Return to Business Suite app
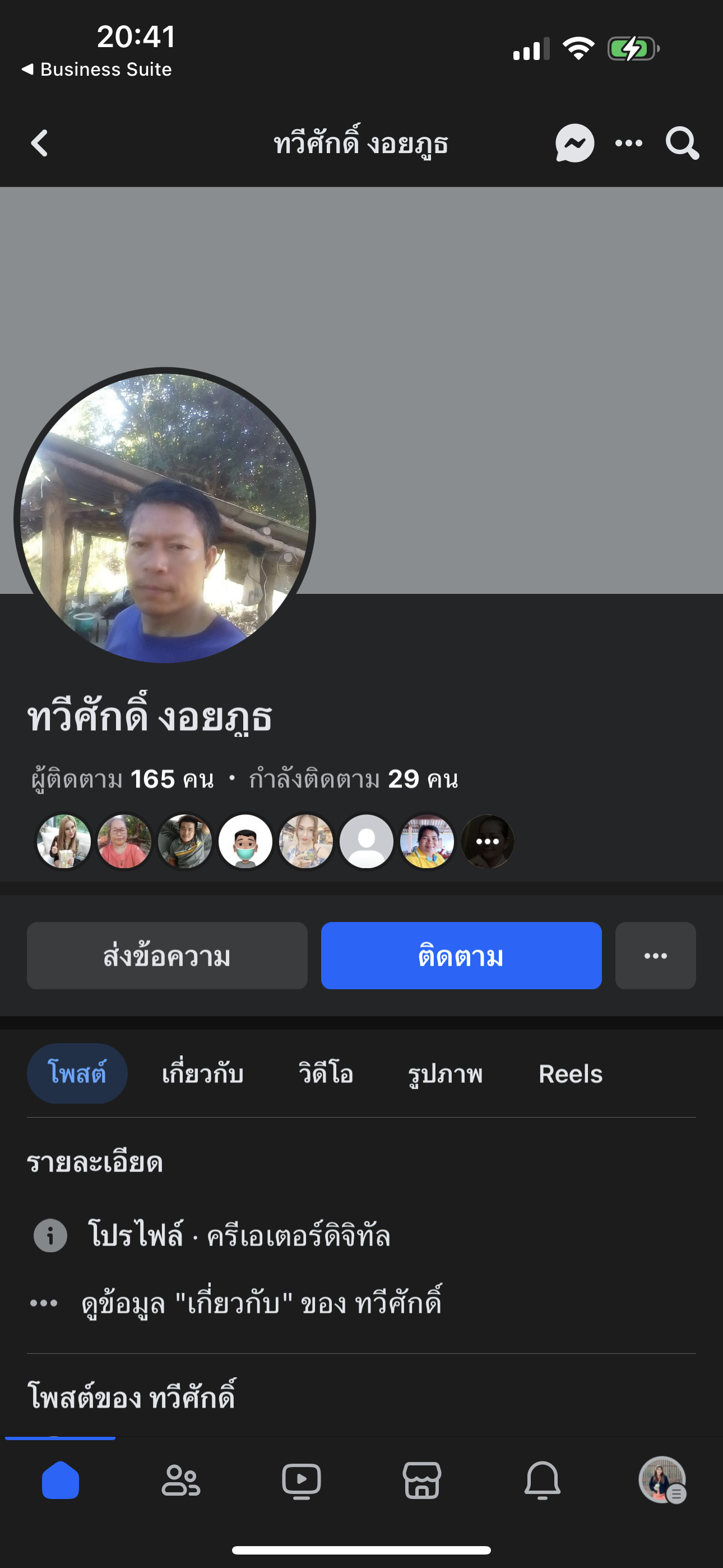Viewport: 723px width, 1568px height. 98,70
